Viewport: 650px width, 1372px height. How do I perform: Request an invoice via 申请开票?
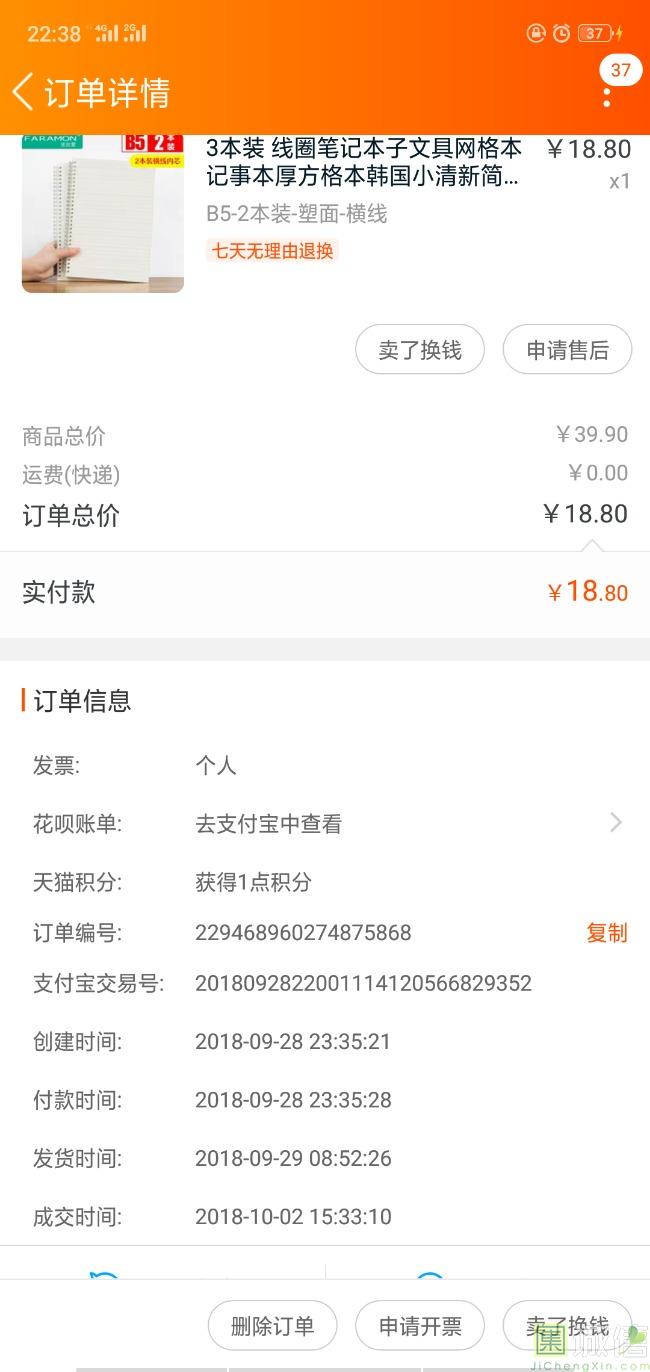420,1326
